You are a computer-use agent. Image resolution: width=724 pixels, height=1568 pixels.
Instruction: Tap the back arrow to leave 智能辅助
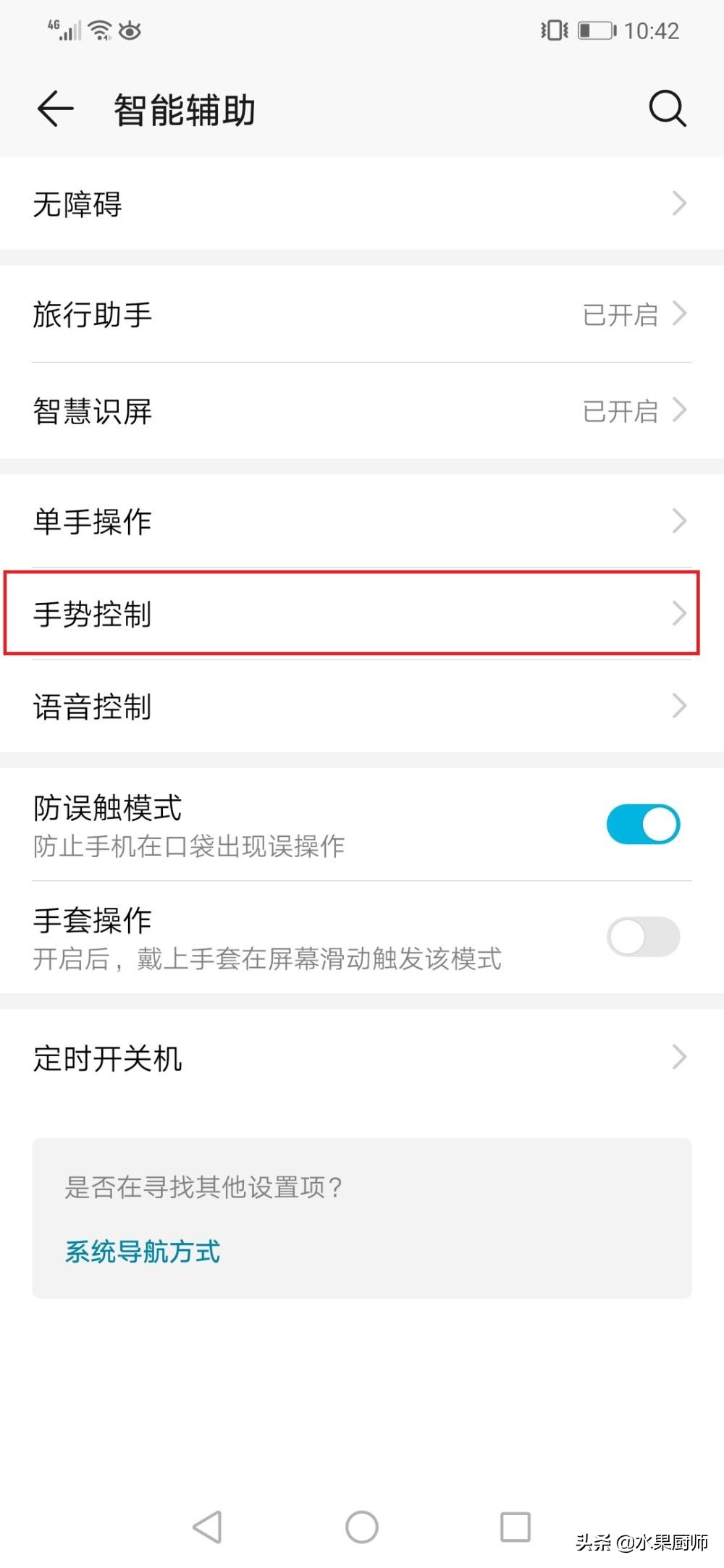click(54, 109)
